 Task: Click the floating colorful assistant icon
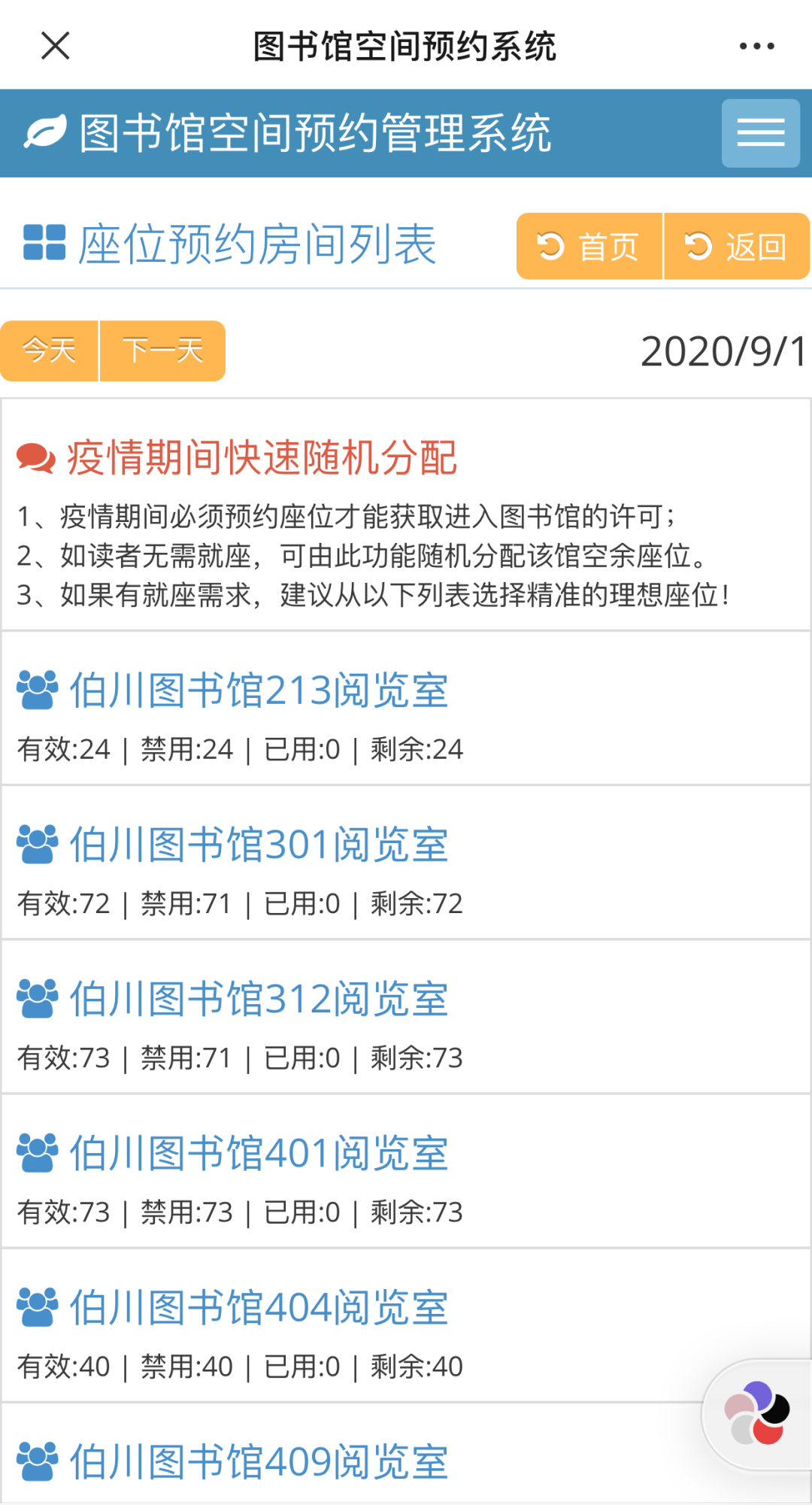click(x=756, y=1414)
